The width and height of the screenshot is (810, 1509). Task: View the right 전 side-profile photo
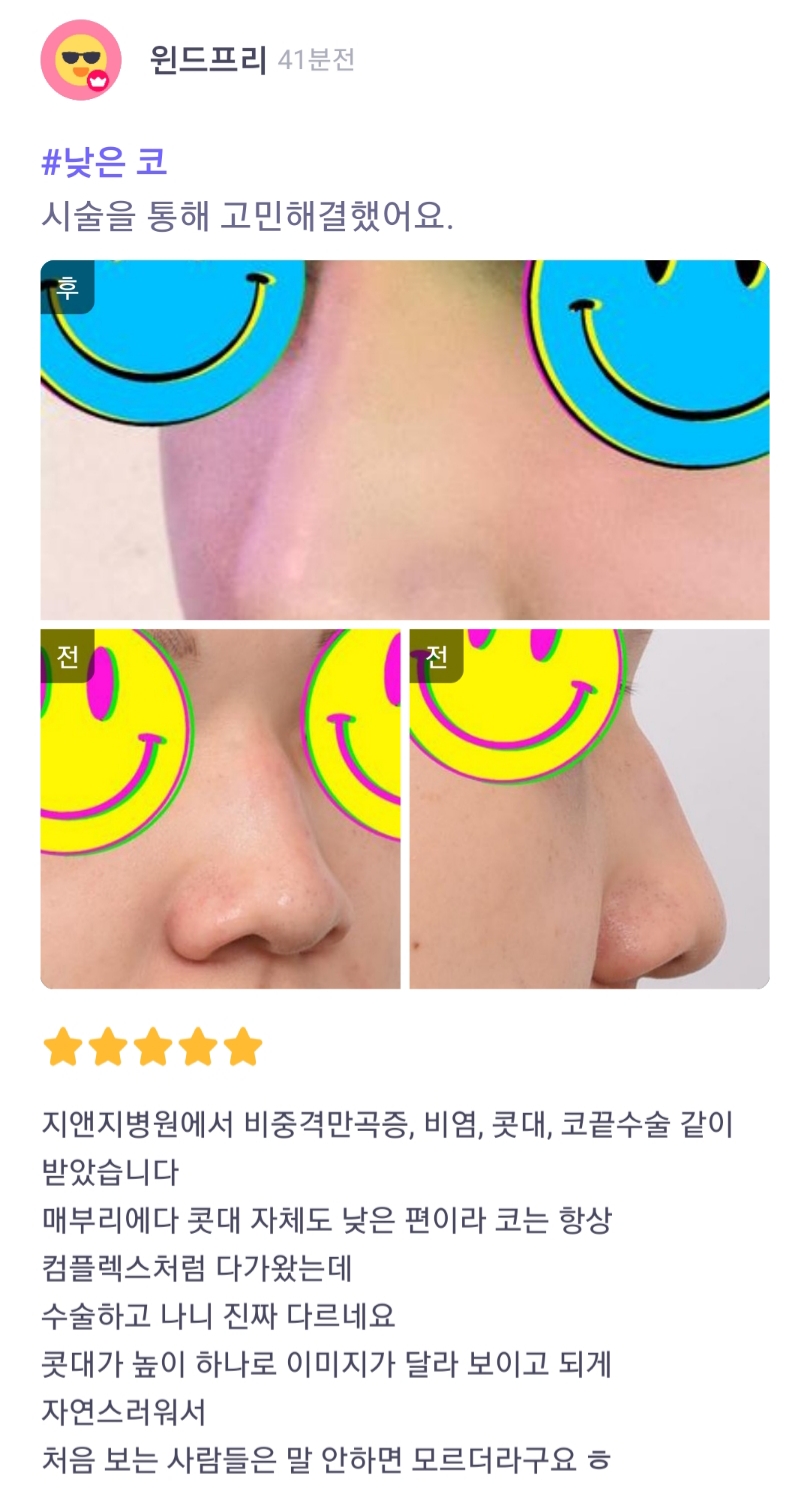[x=589, y=808]
